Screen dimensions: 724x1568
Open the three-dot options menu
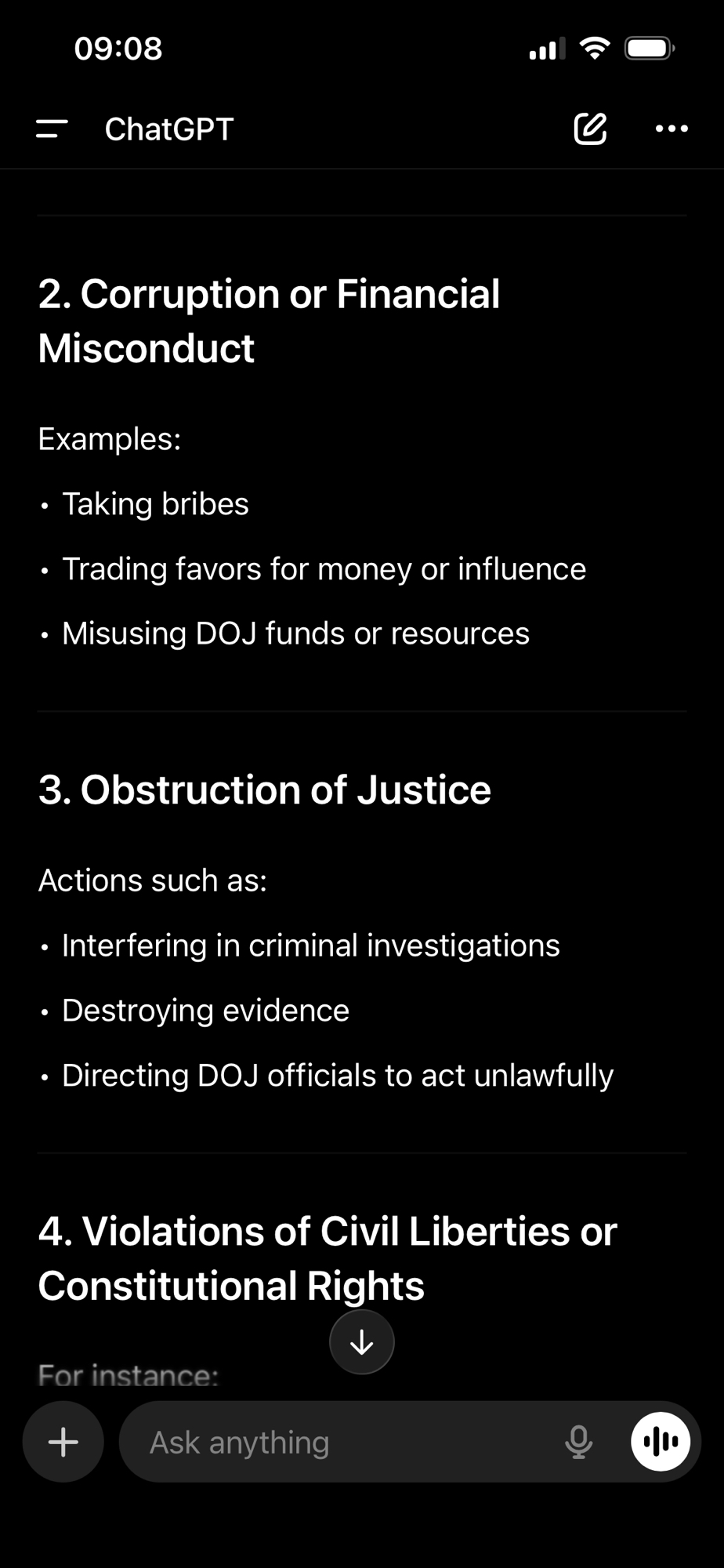coord(672,129)
